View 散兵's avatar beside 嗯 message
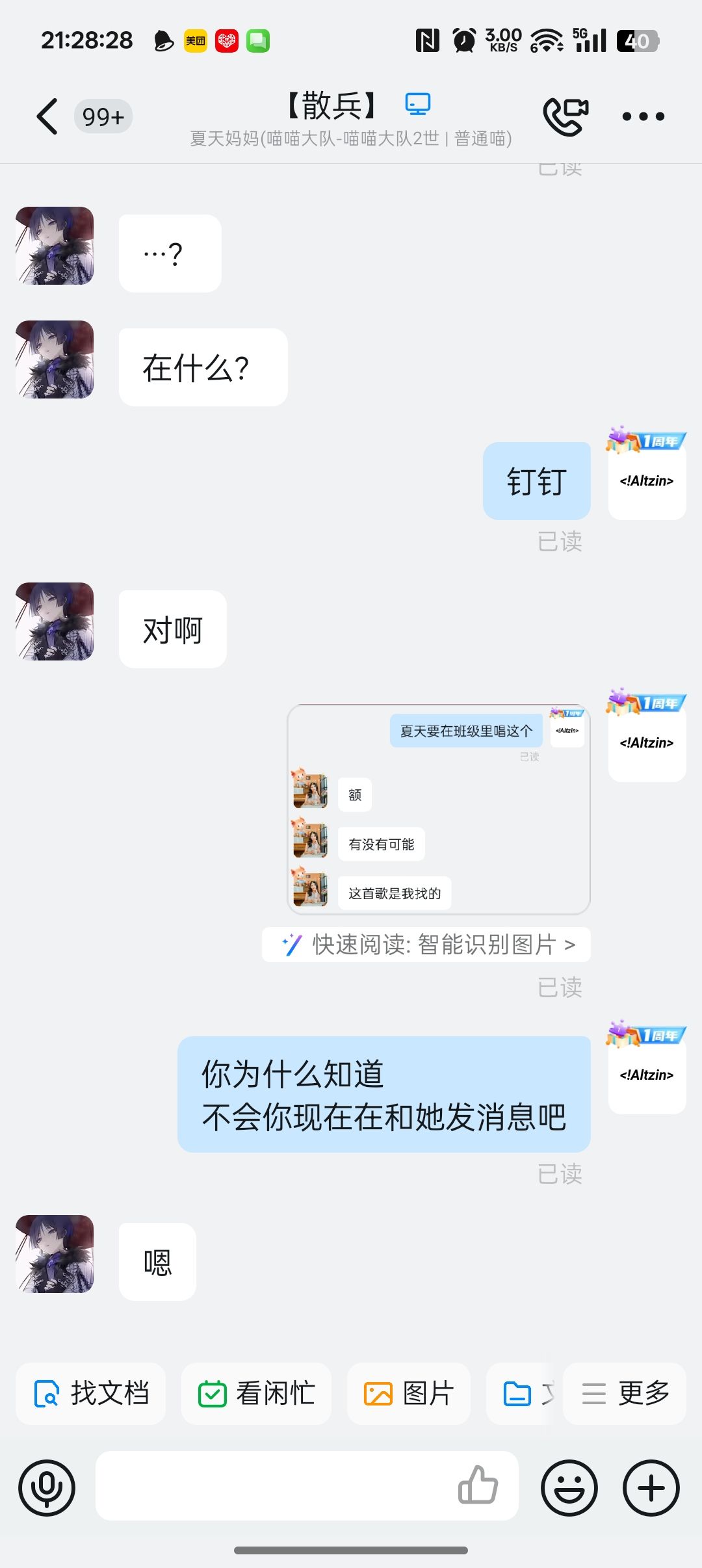This screenshot has width=702, height=1568. pyautogui.click(x=55, y=1254)
